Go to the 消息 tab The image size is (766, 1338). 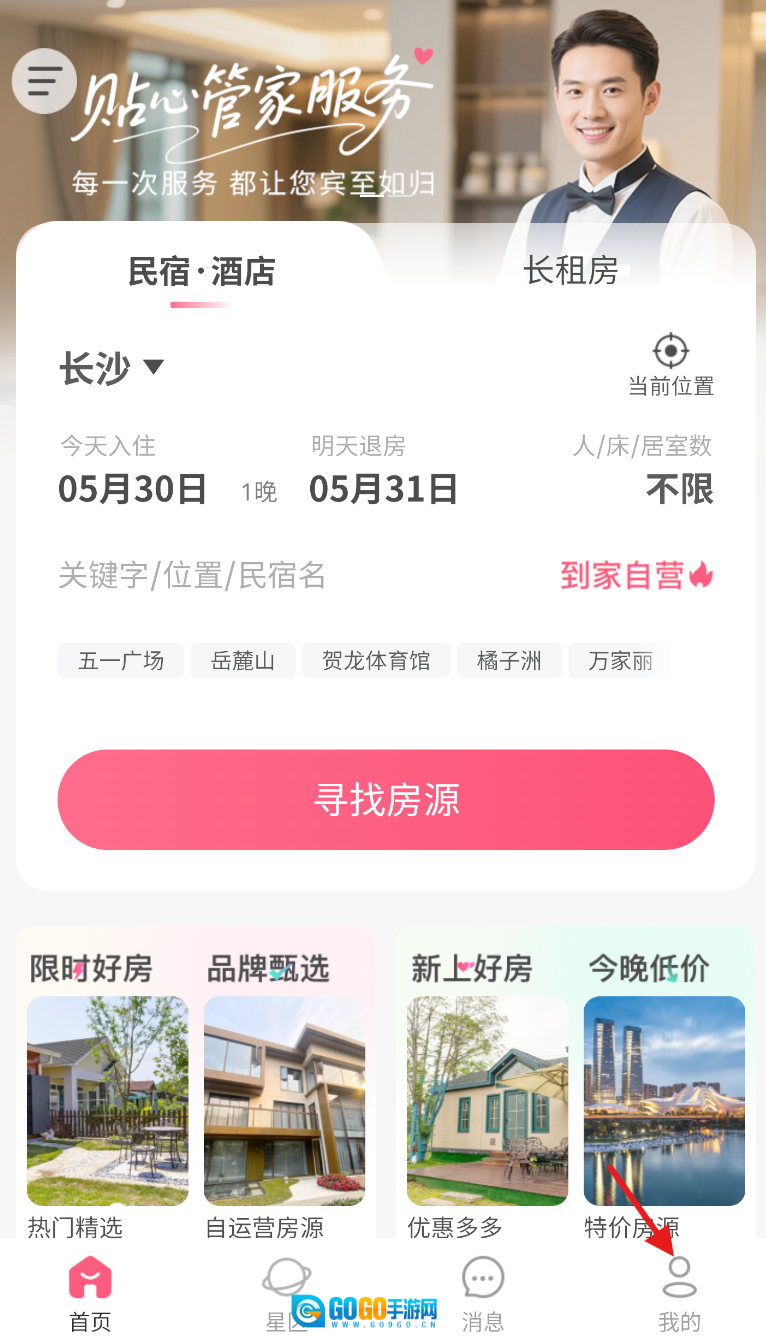(x=483, y=1294)
